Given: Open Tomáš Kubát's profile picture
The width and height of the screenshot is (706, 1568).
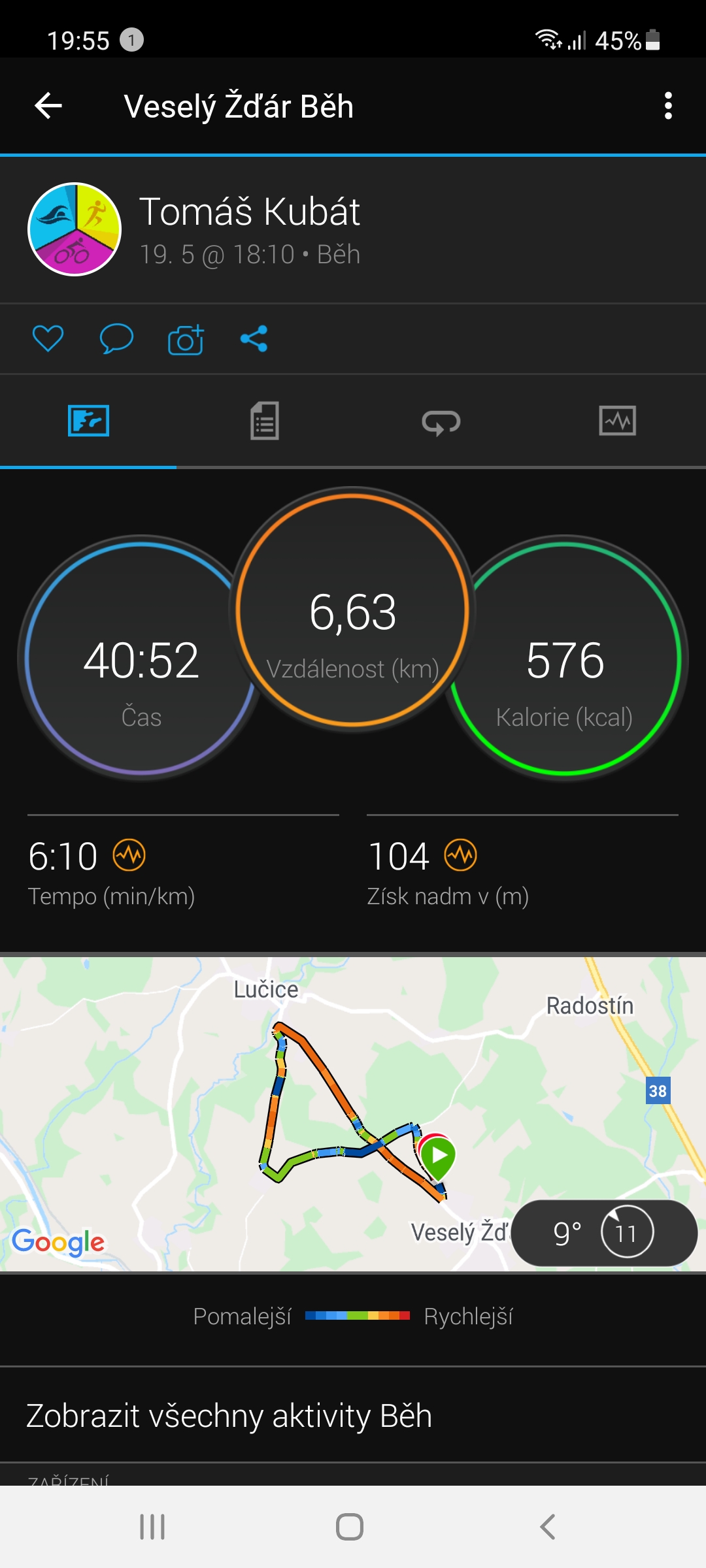Looking at the screenshot, I should pyautogui.click(x=75, y=229).
